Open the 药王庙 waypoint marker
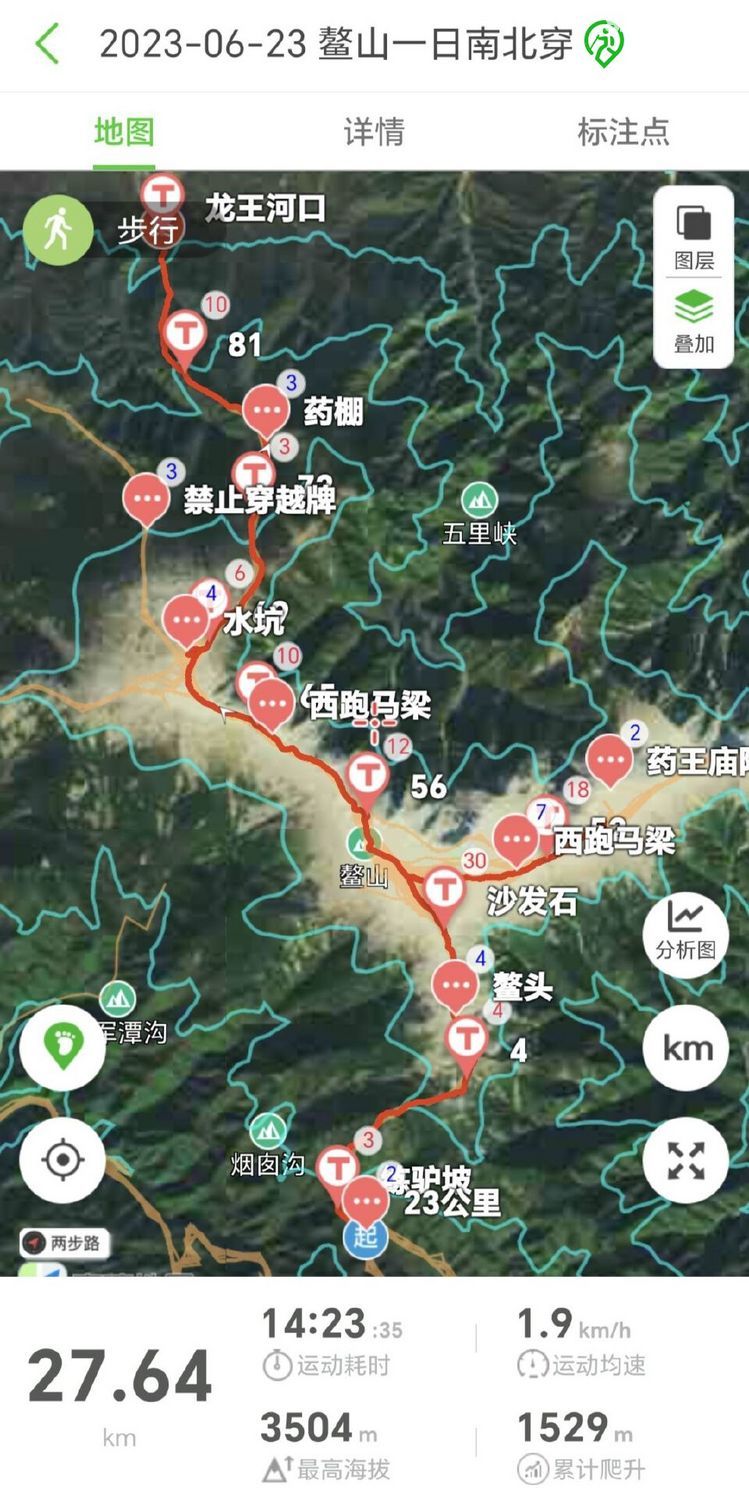Image resolution: width=749 pixels, height=1500 pixels. point(609,758)
